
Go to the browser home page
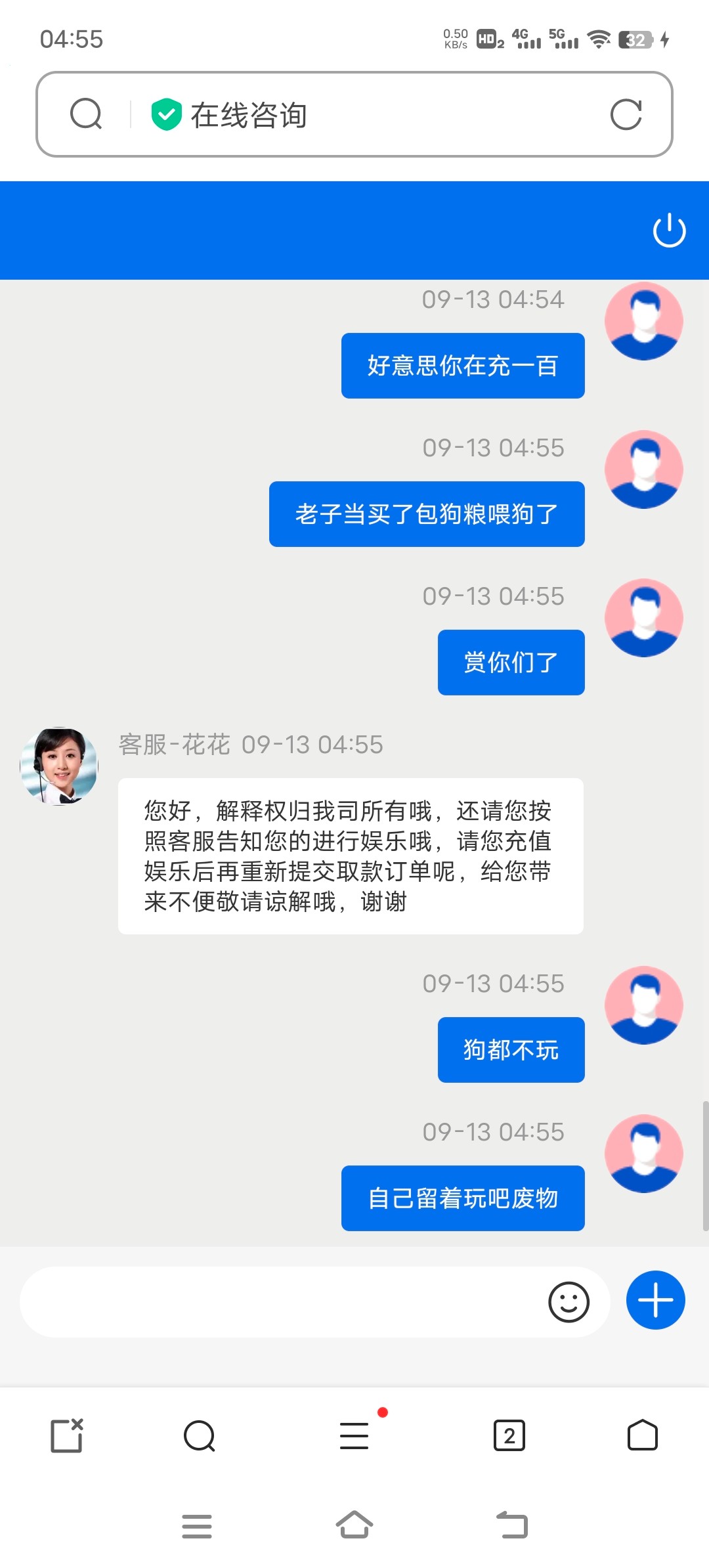pyautogui.click(x=642, y=1435)
